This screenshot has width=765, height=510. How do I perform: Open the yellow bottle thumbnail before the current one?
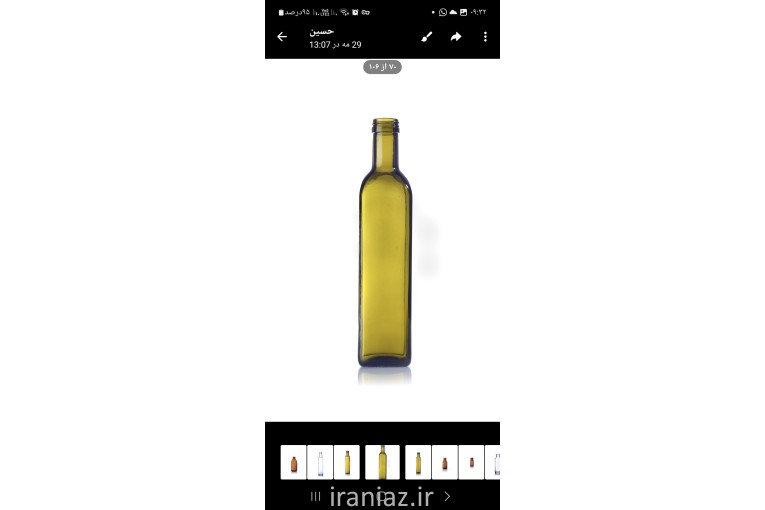tap(347, 462)
